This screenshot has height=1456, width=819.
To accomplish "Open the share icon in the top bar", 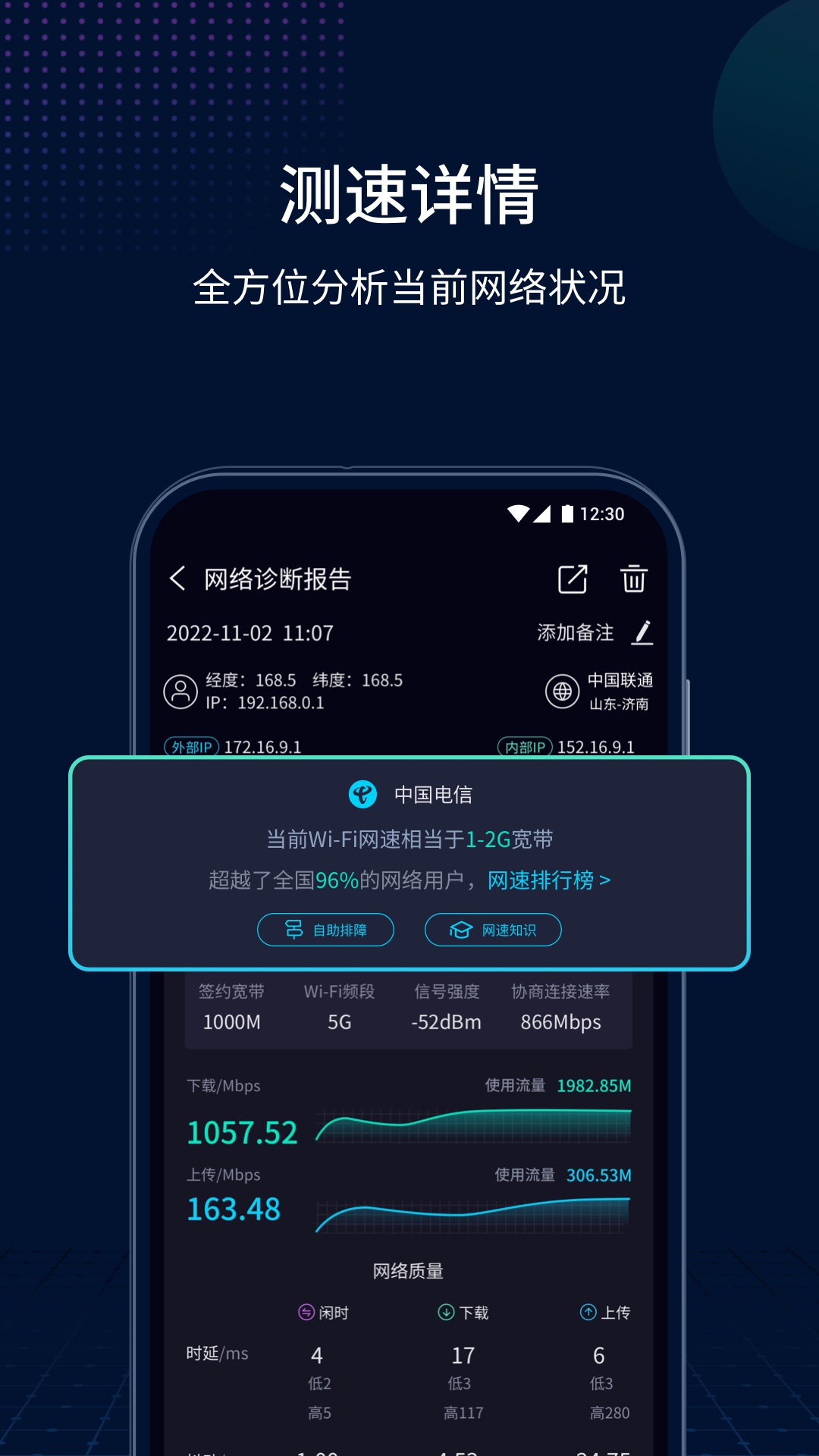I will [x=573, y=578].
